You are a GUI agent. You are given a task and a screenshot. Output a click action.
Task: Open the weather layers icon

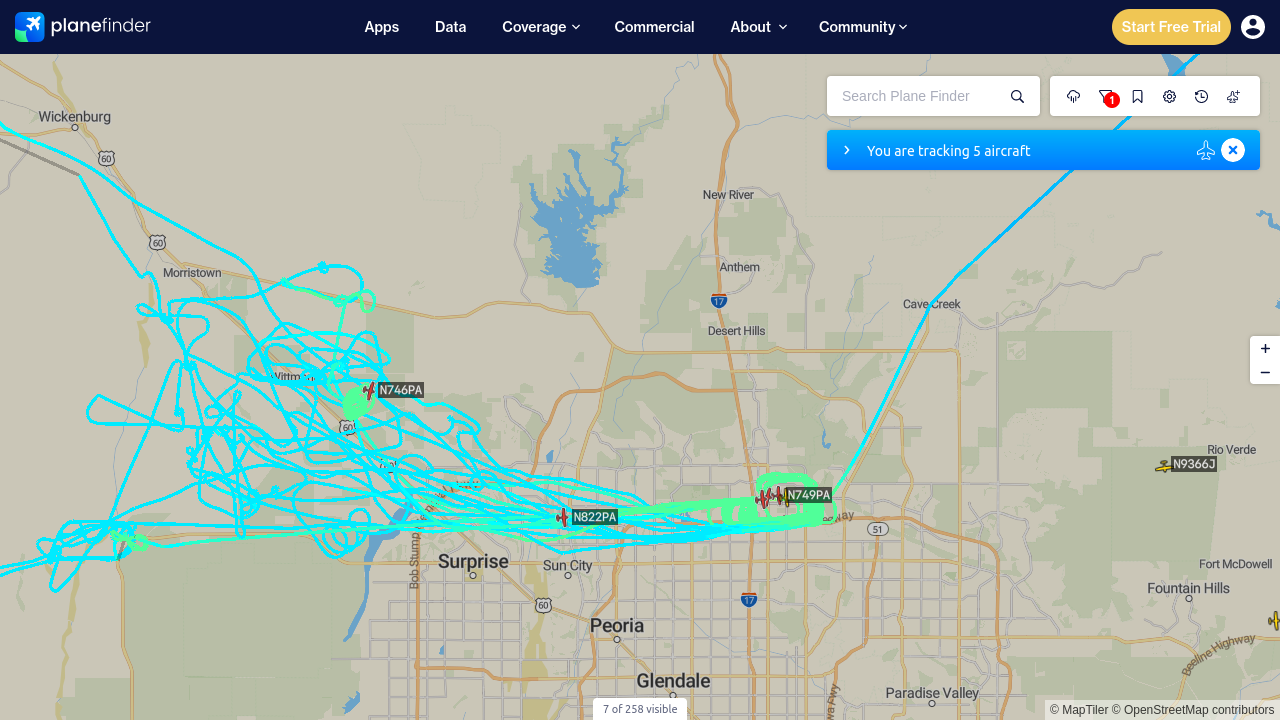click(x=1073, y=96)
